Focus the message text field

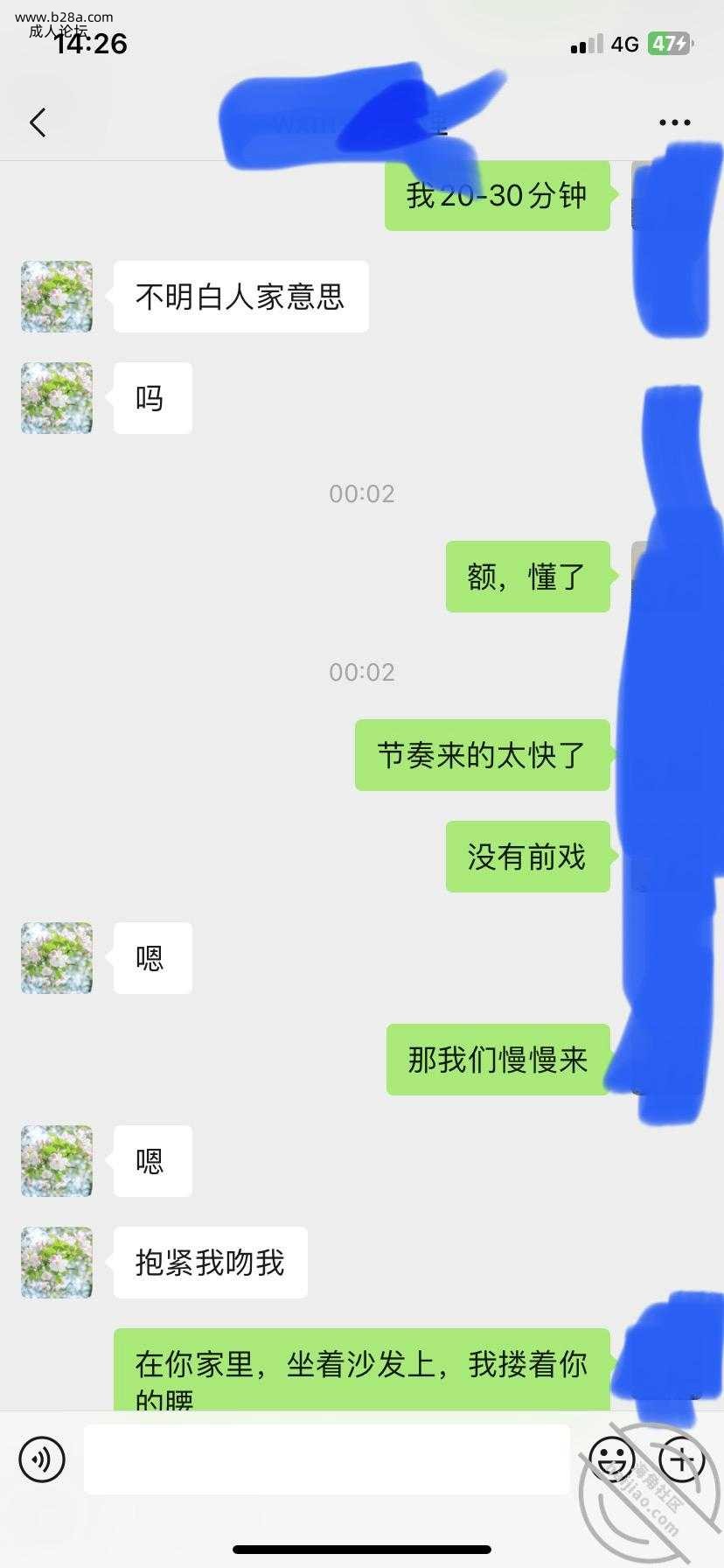point(326,1459)
